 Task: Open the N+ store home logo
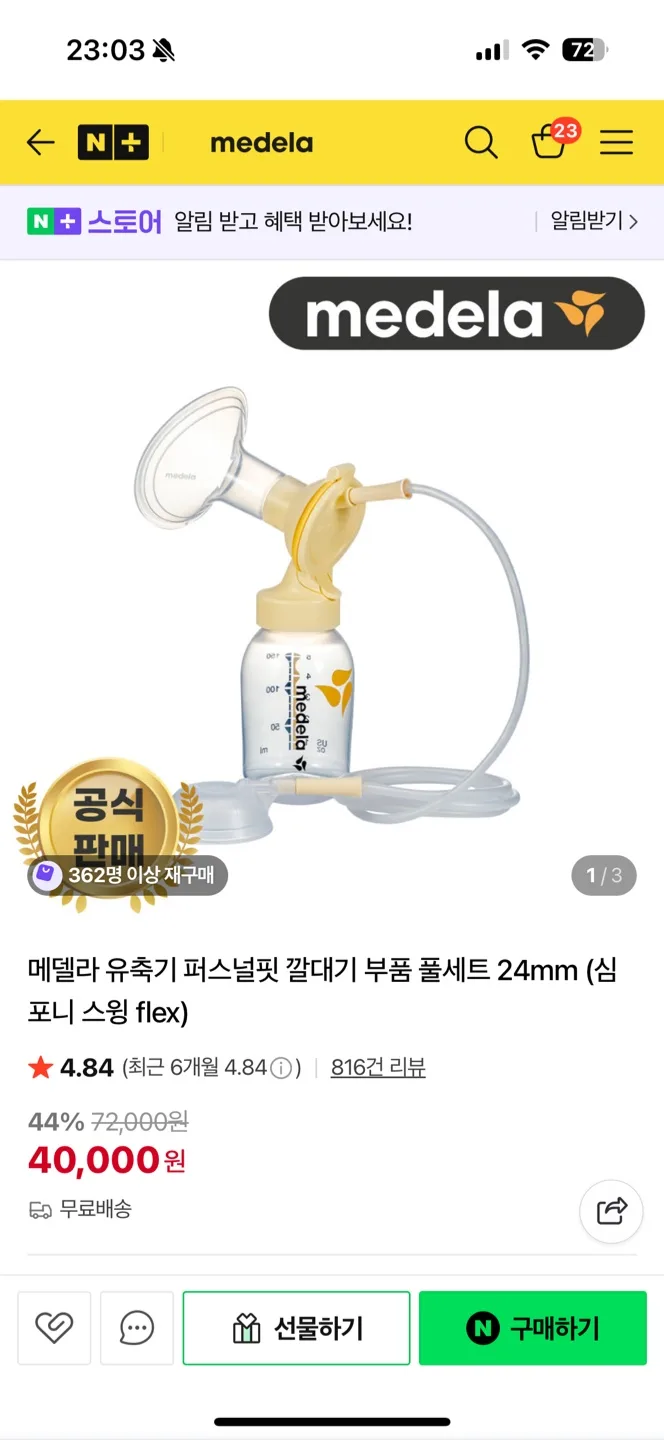(113, 143)
